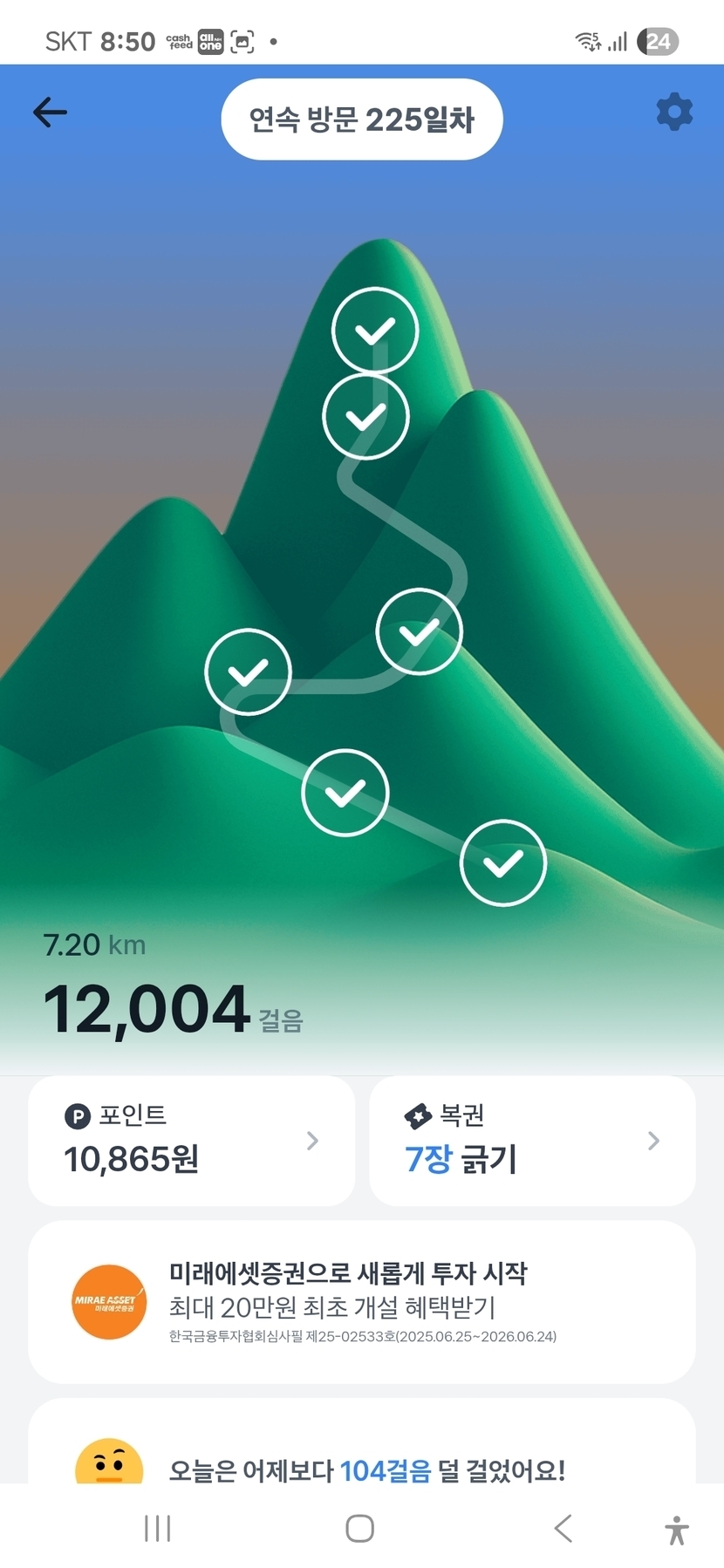Viewport: 724px width, 1568px height.
Task: View the 오늘은 어제보다 104걸음 comparison card
Action: [362, 1456]
